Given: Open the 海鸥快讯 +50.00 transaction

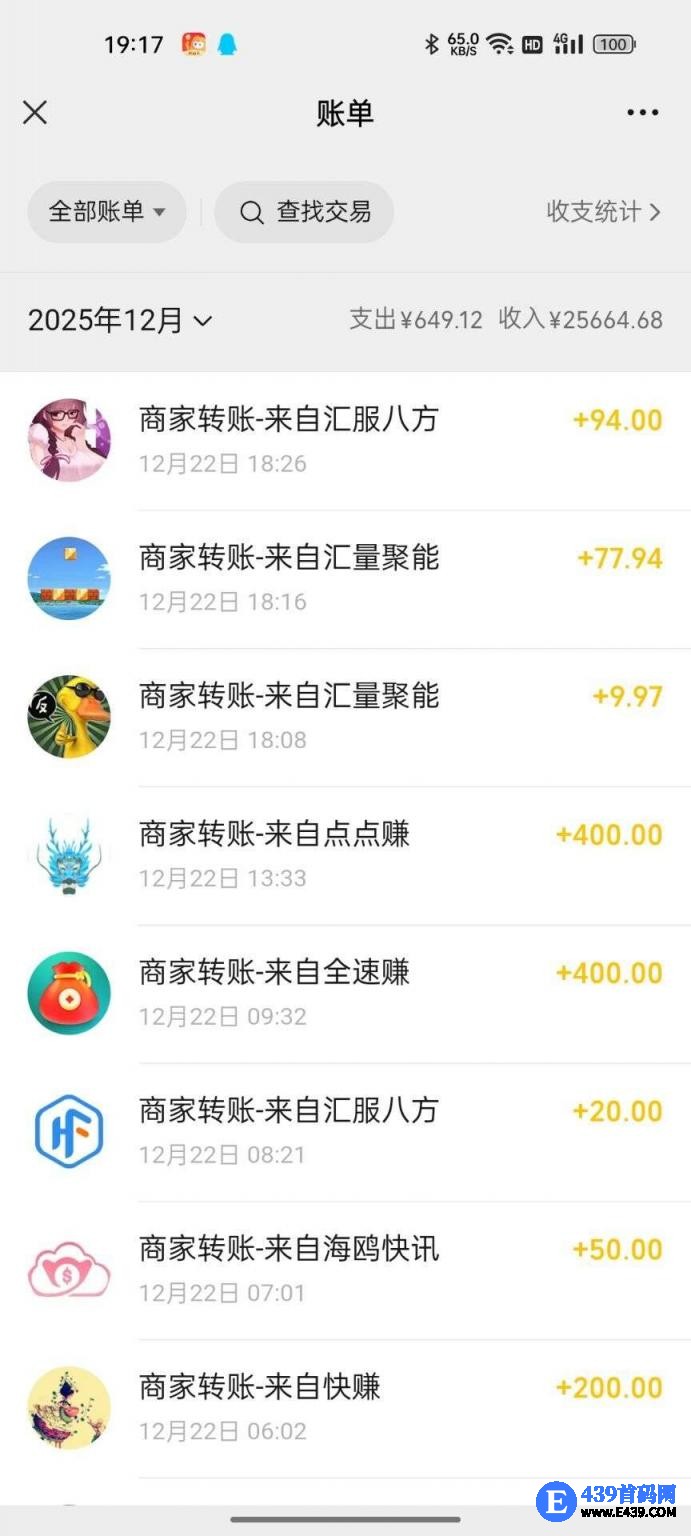Looking at the screenshot, I should pyautogui.click(x=345, y=1269).
